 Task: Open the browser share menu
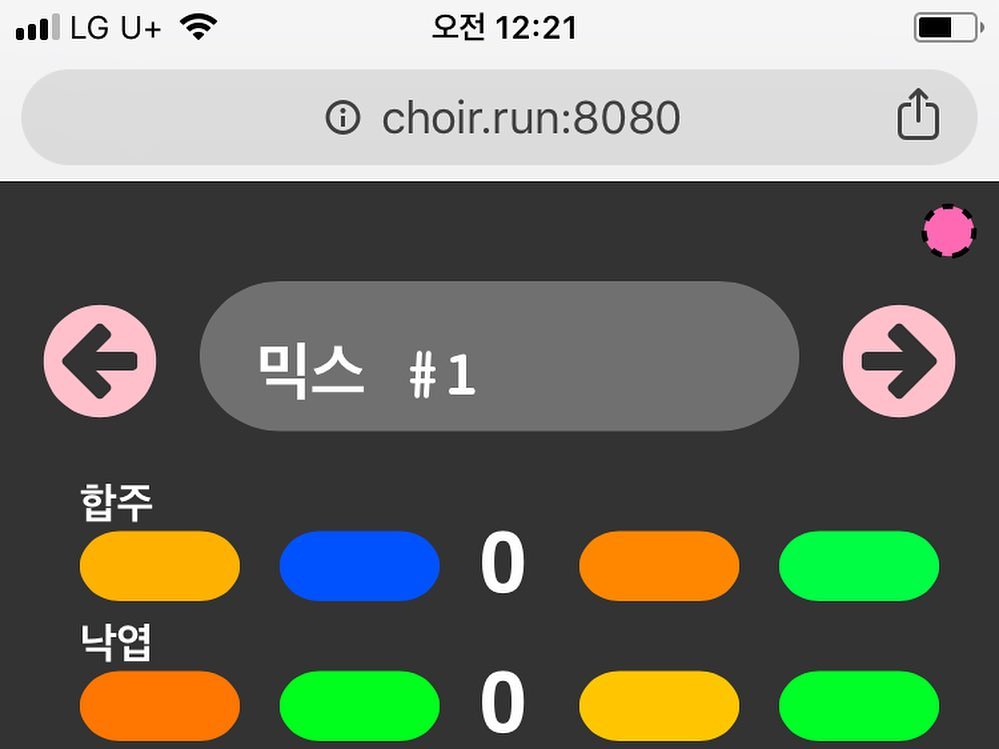917,116
